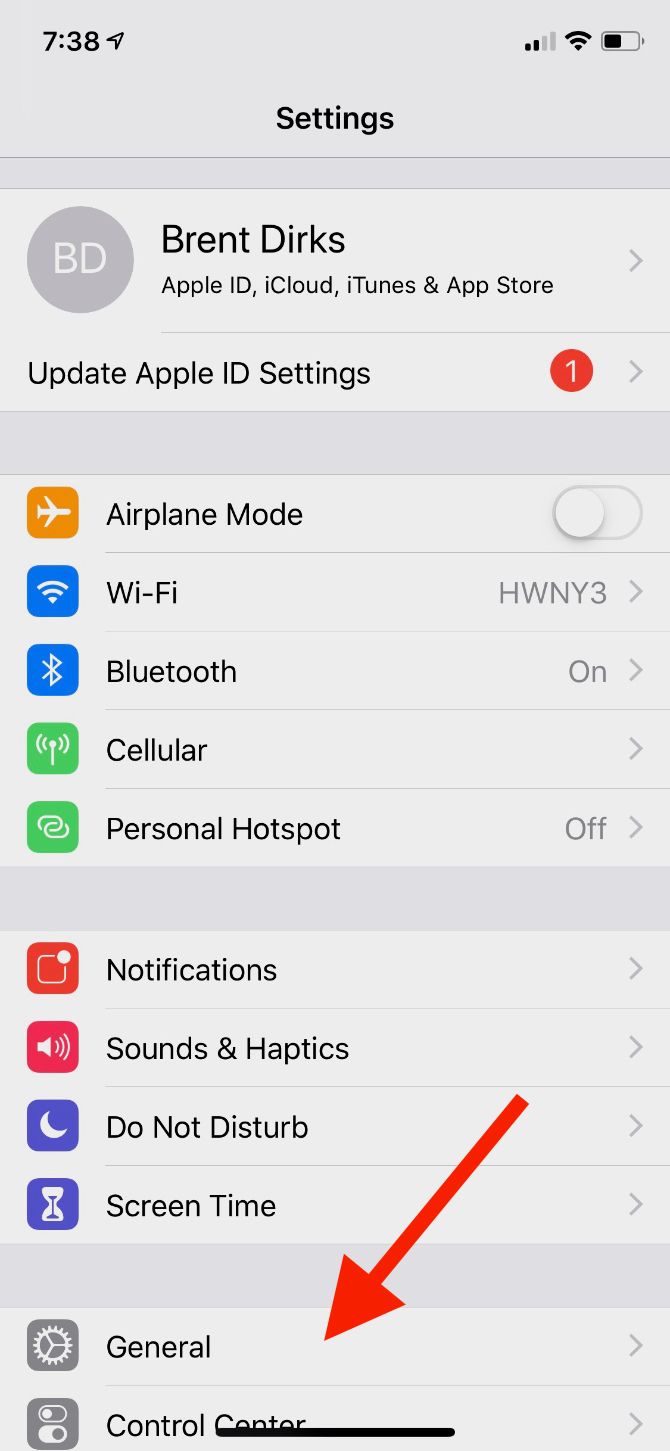Open Wi-Fi settings
This screenshot has height=1451, width=670.
335,593
